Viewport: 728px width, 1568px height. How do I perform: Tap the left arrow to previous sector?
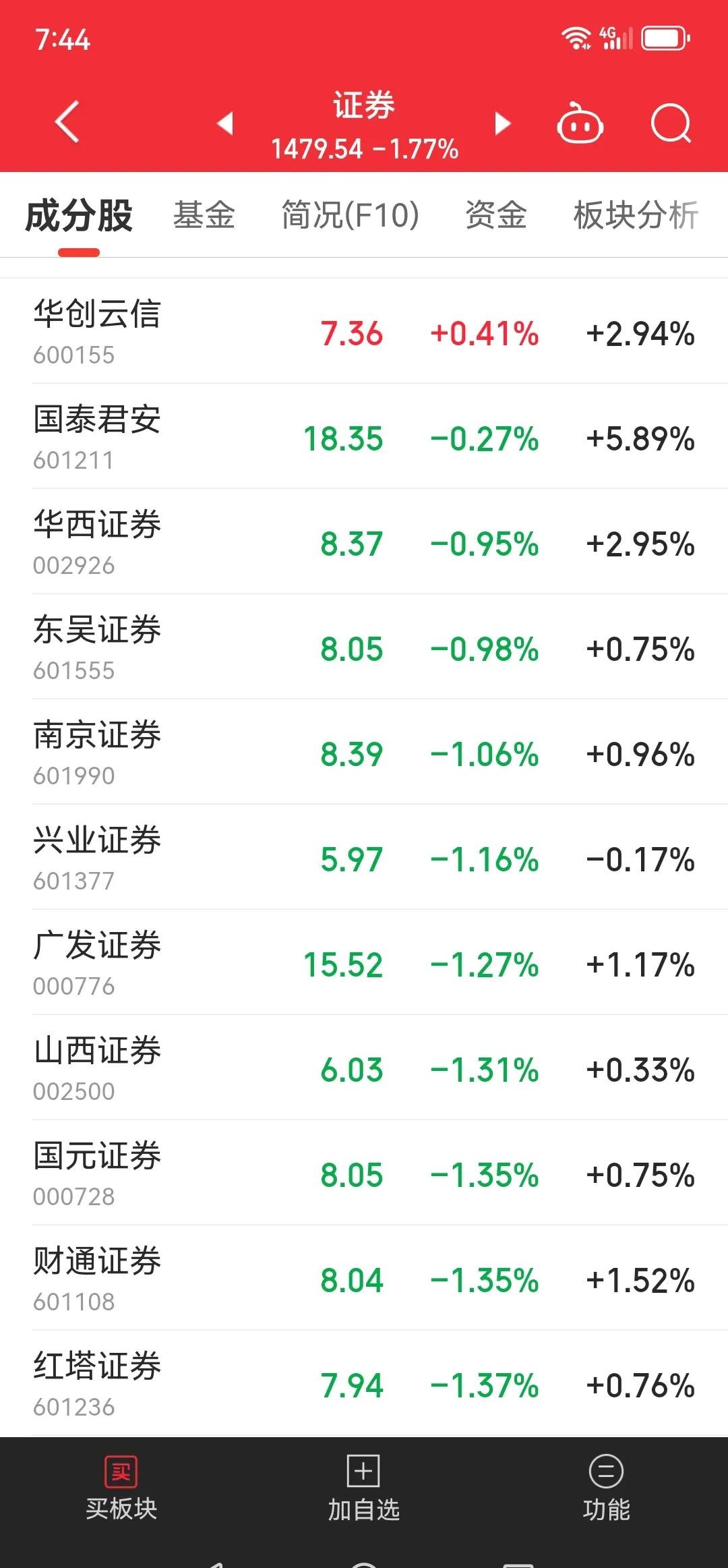coord(225,123)
